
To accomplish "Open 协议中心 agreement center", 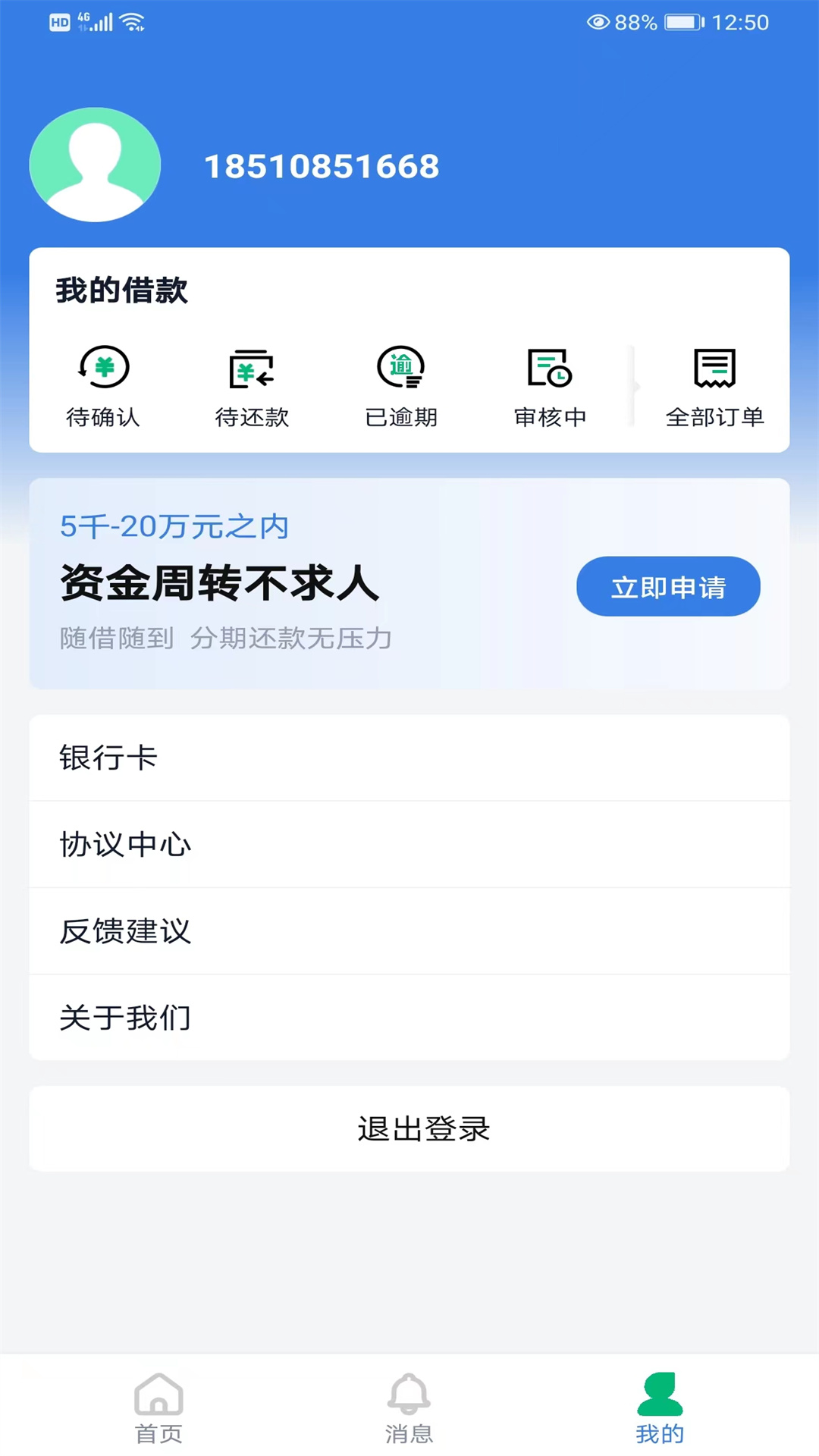I will (409, 844).
